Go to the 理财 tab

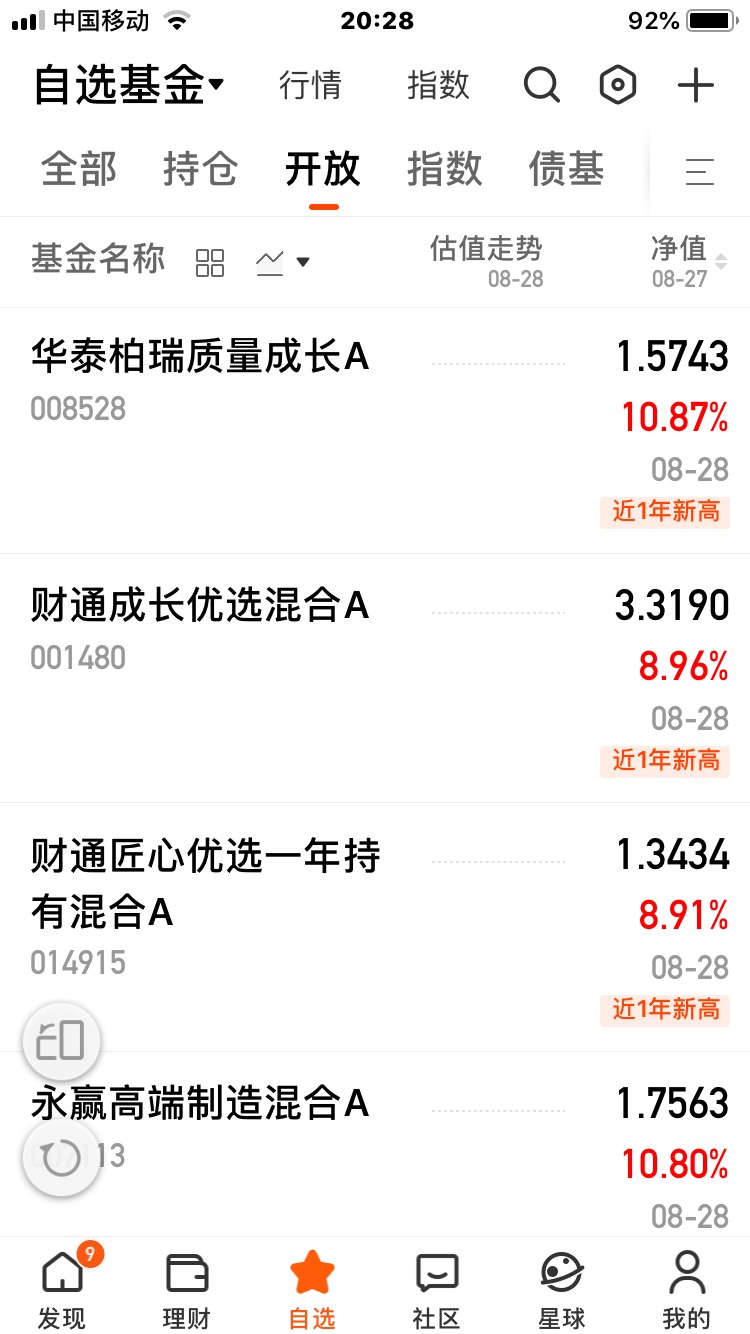click(187, 1288)
